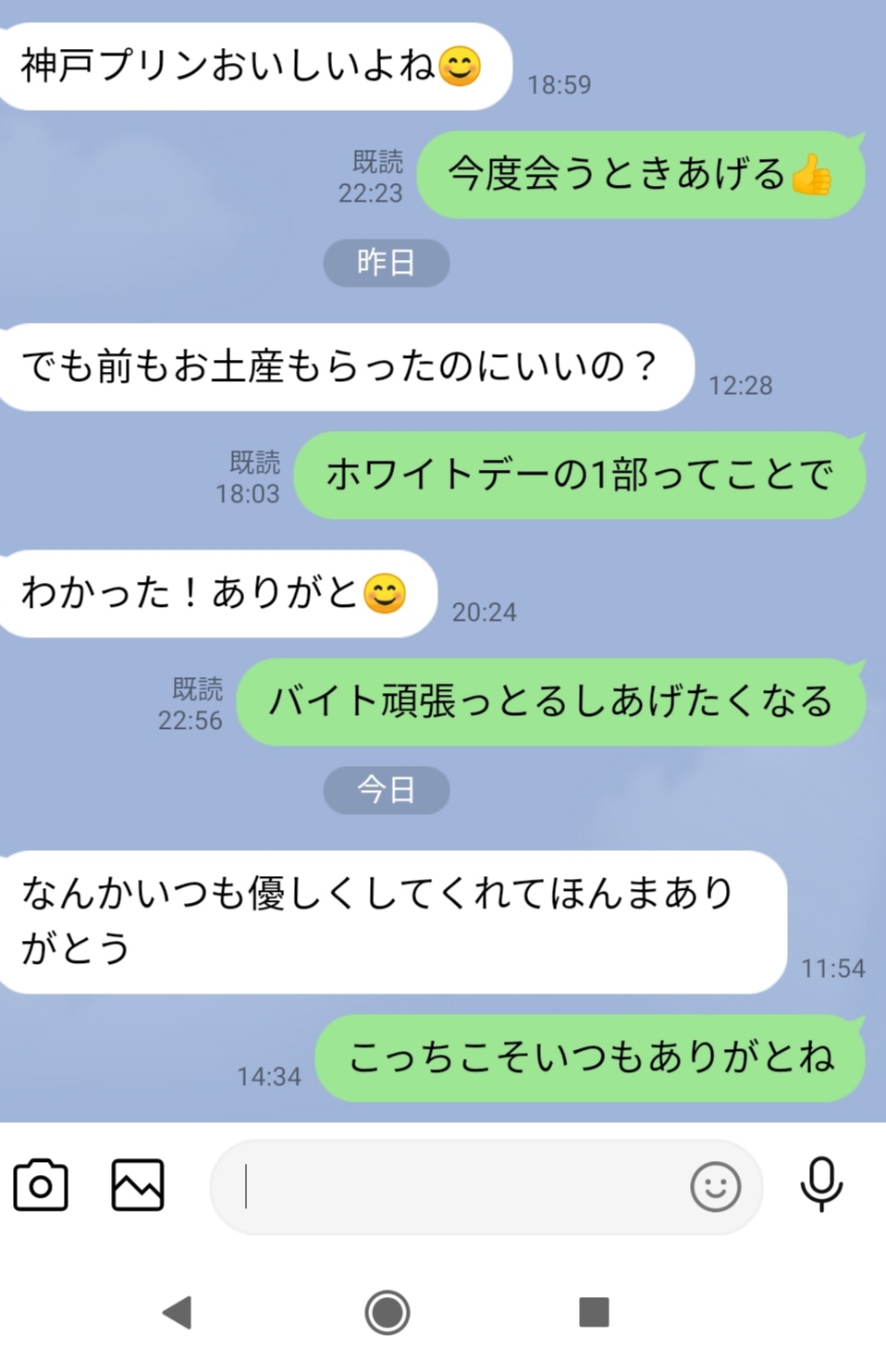This screenshot has width=886, height=1372.
Task: Open the photo gallery picker
Action: click(x=138, y=1185)
